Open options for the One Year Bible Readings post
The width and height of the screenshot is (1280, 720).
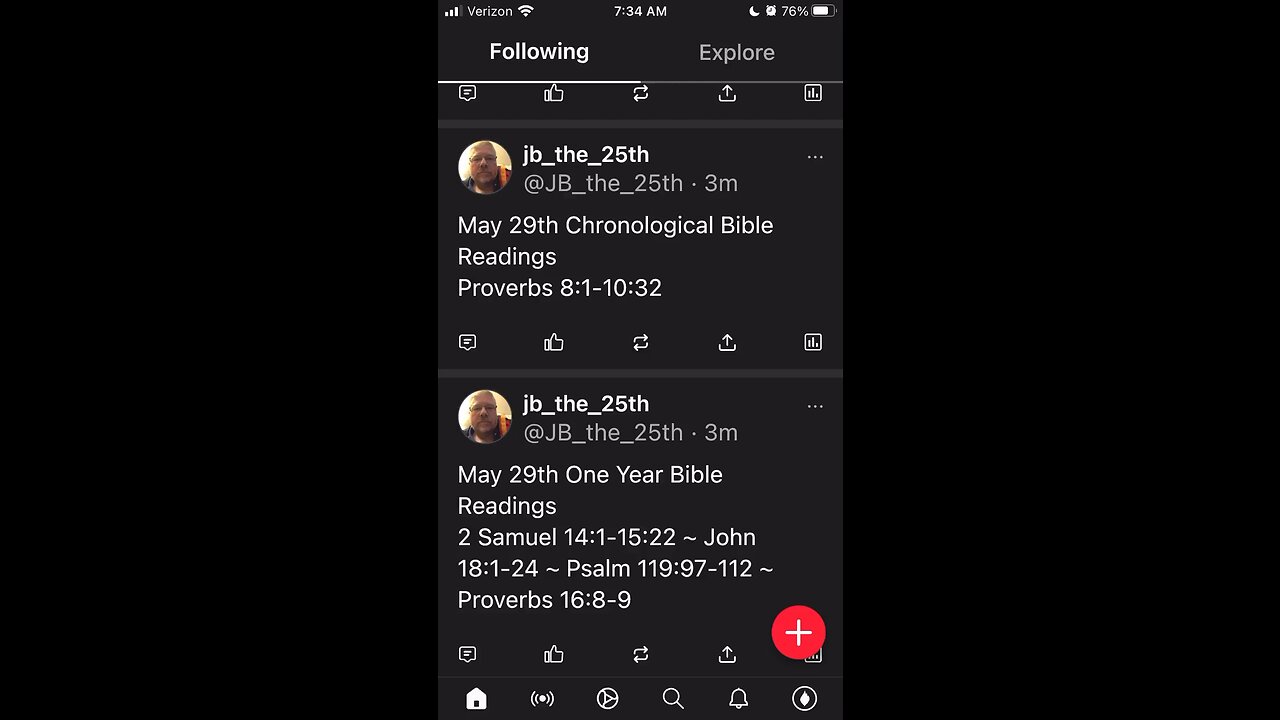tap(815, 406)
